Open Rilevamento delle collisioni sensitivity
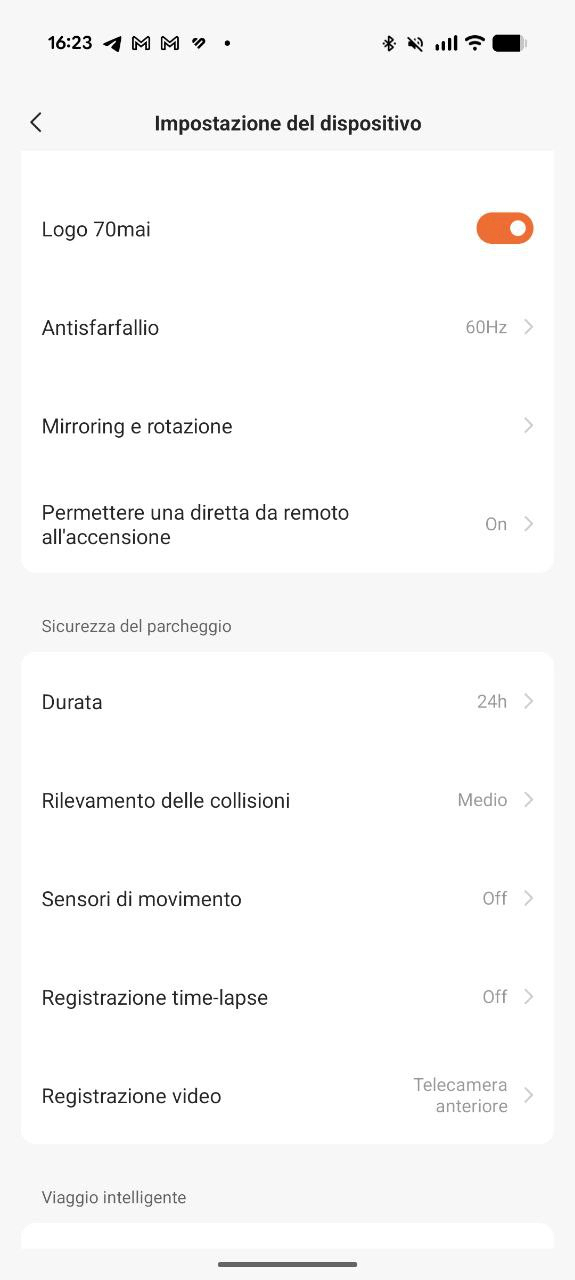Image resolution: width=575 pixels, height=1280 pixels. coord(287,800)
